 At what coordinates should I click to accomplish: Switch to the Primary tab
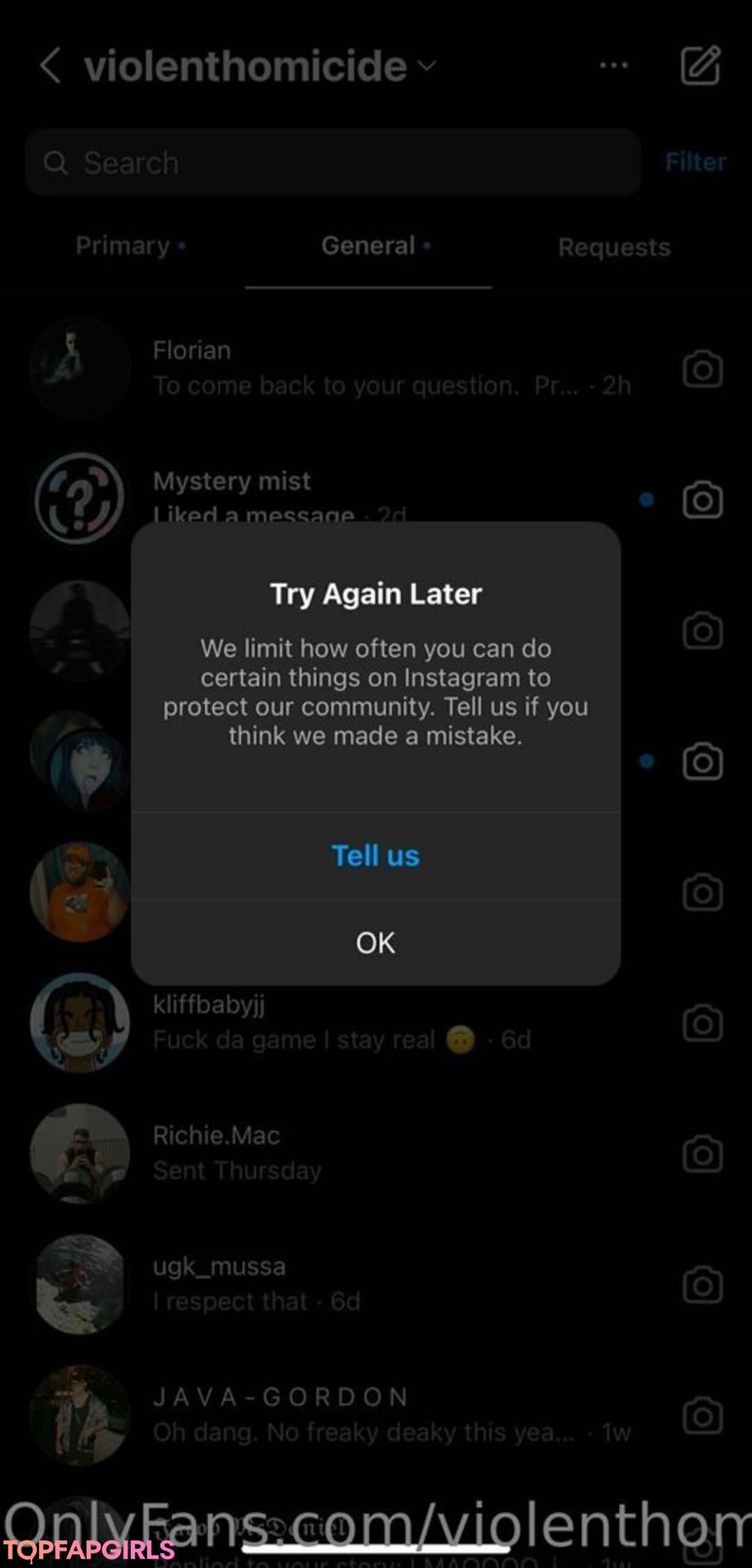tap(130, 246)
